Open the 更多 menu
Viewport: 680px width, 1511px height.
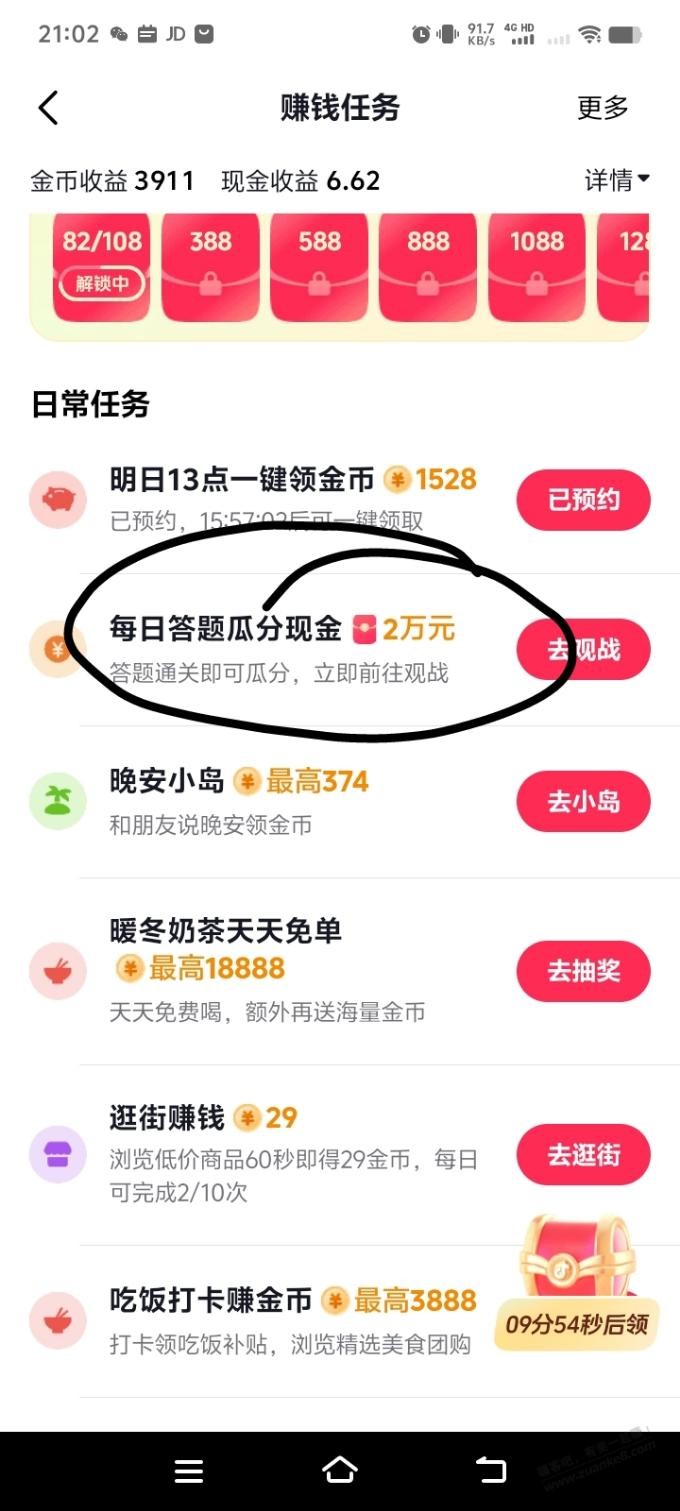[x=602, y=108]
